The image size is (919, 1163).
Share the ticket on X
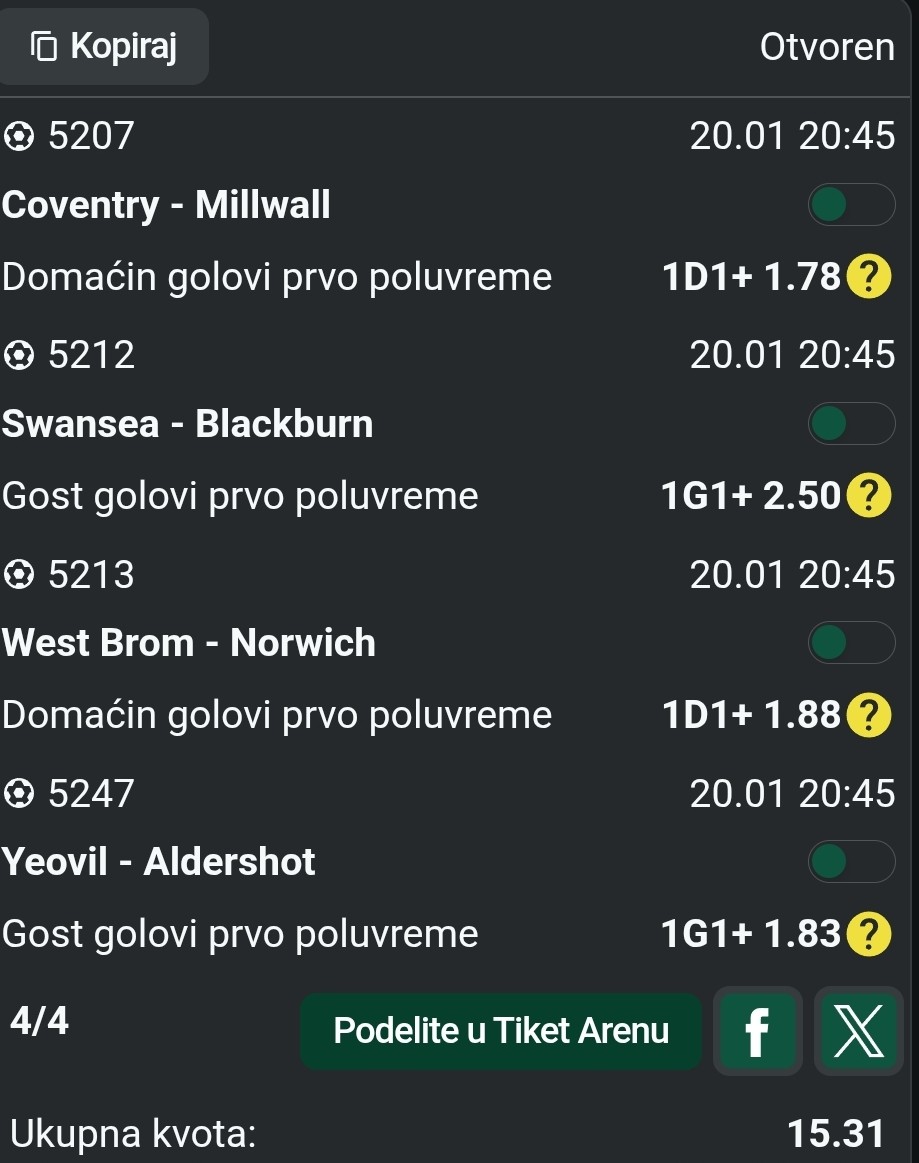click(x=859, y=1031)
